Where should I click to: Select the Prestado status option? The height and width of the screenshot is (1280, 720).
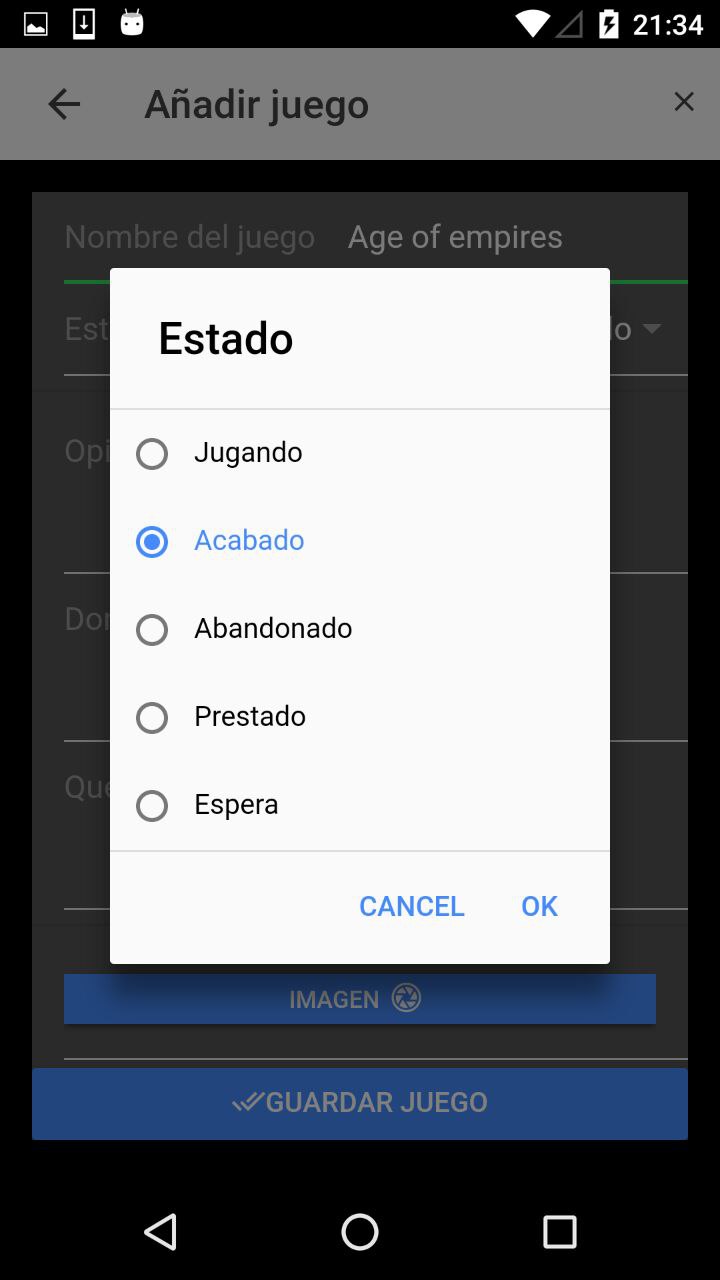pyautogui.click(x=152, y=718)
